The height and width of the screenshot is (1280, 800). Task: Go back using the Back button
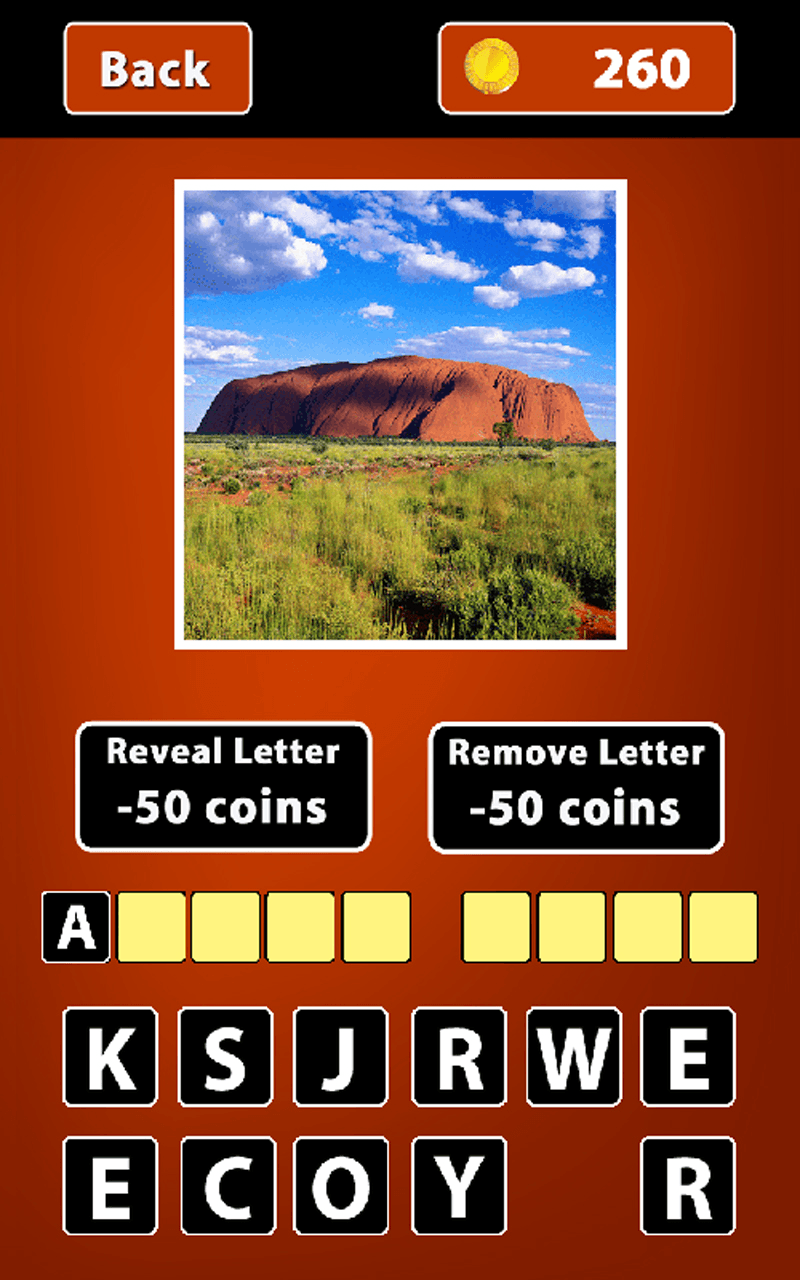pos(157,69)
